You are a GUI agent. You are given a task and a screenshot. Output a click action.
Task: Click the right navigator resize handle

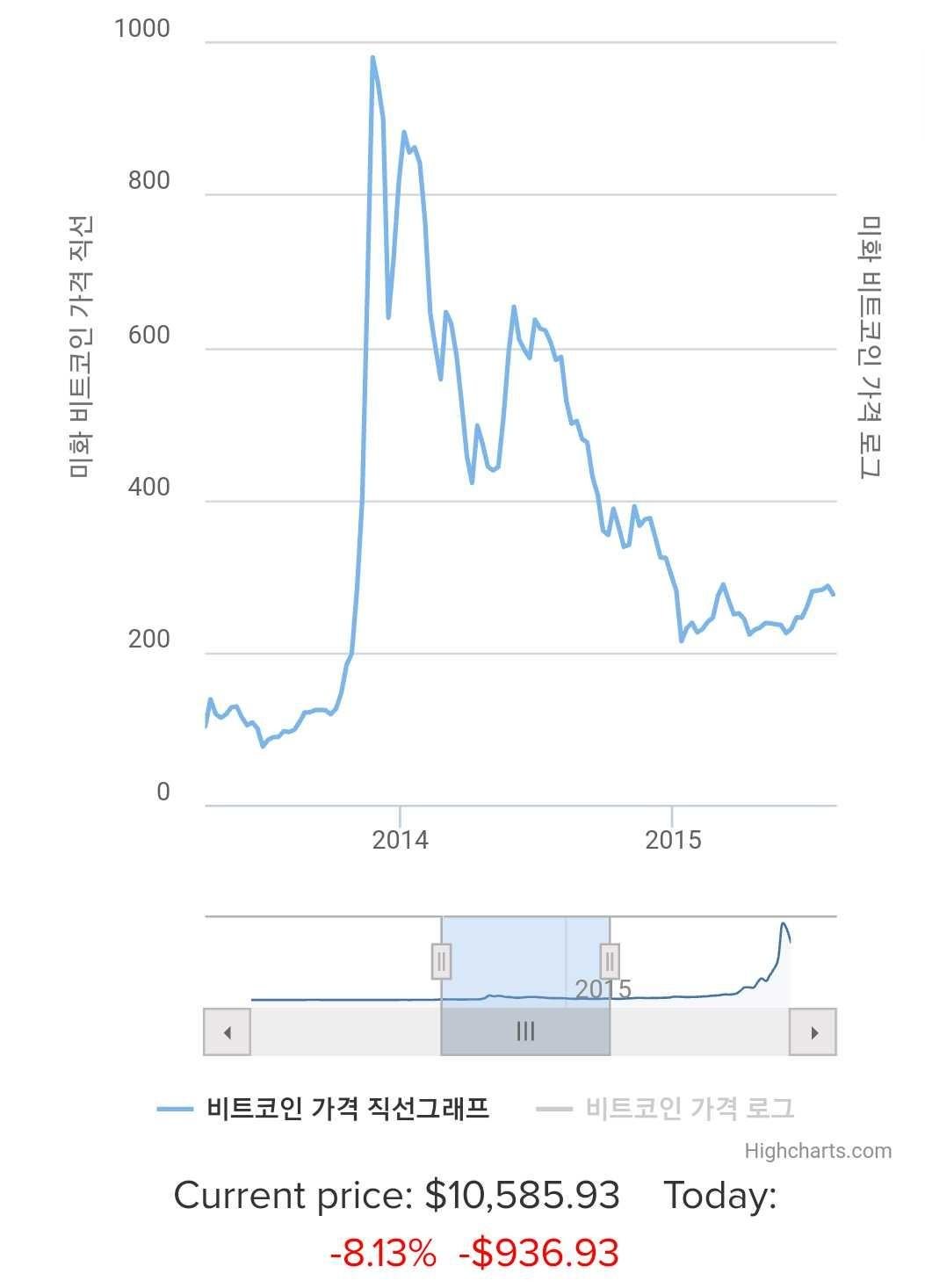pos(609,962)
